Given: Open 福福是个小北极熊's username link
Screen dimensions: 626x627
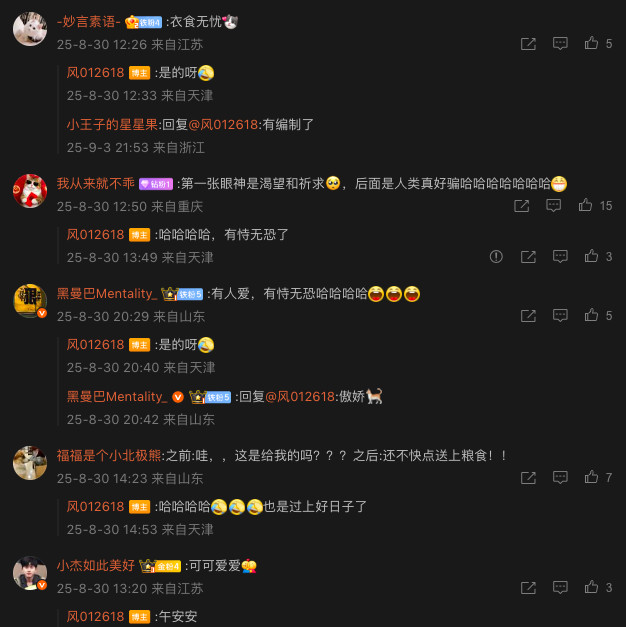Looking at the screenshot, I should click(108, 456).
